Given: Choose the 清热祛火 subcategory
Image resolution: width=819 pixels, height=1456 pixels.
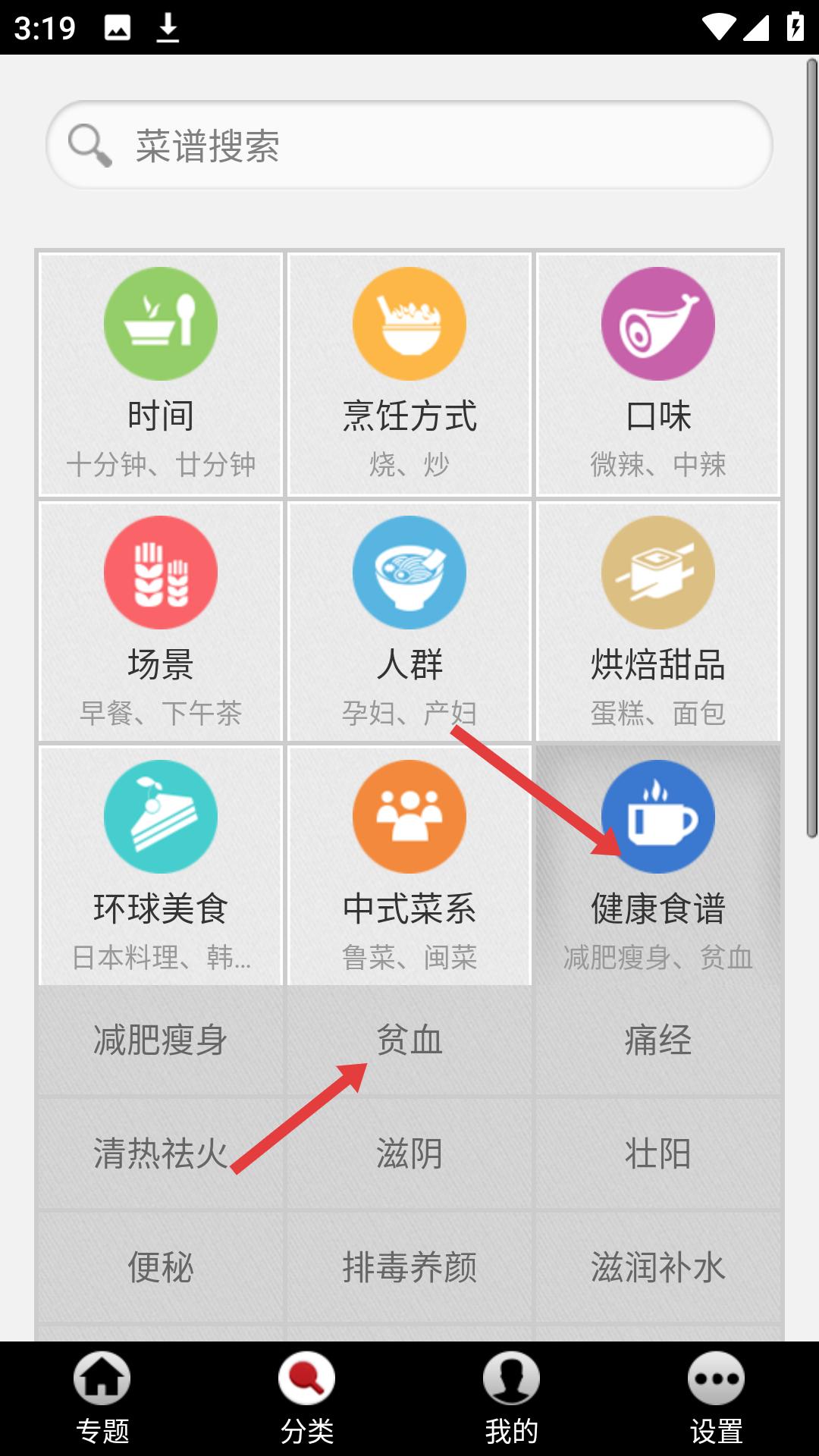Looking at the screenshot, I should pyautogui.click(x=161, y=1153).
